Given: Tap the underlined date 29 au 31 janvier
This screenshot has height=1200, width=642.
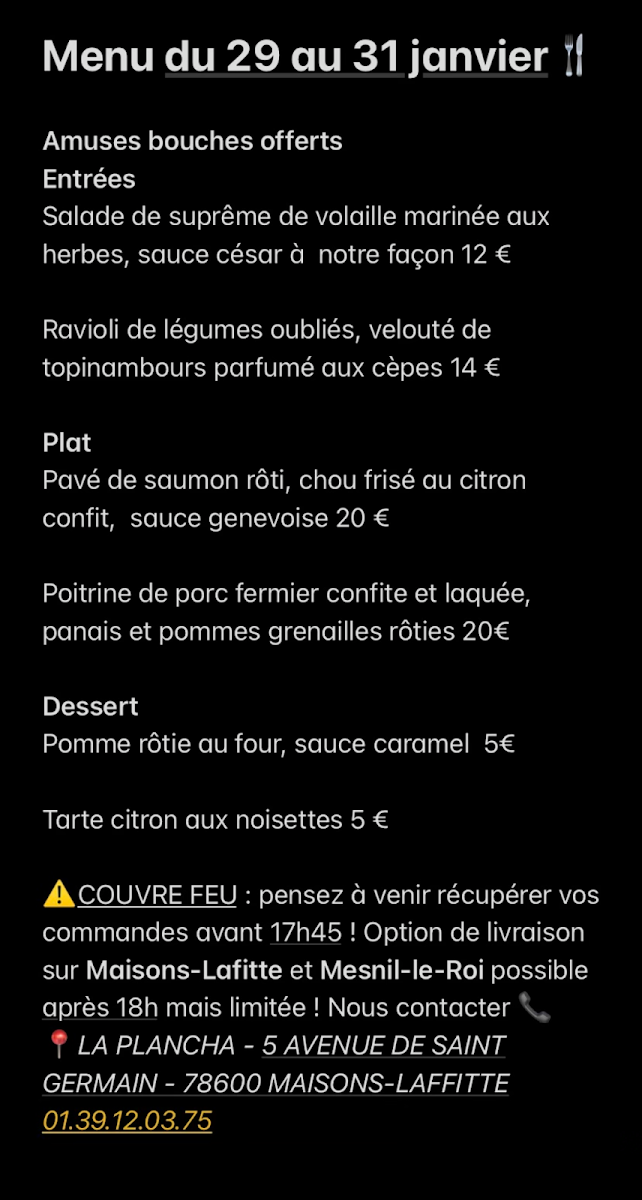Looking at the screenshot, I should [356, 58].
